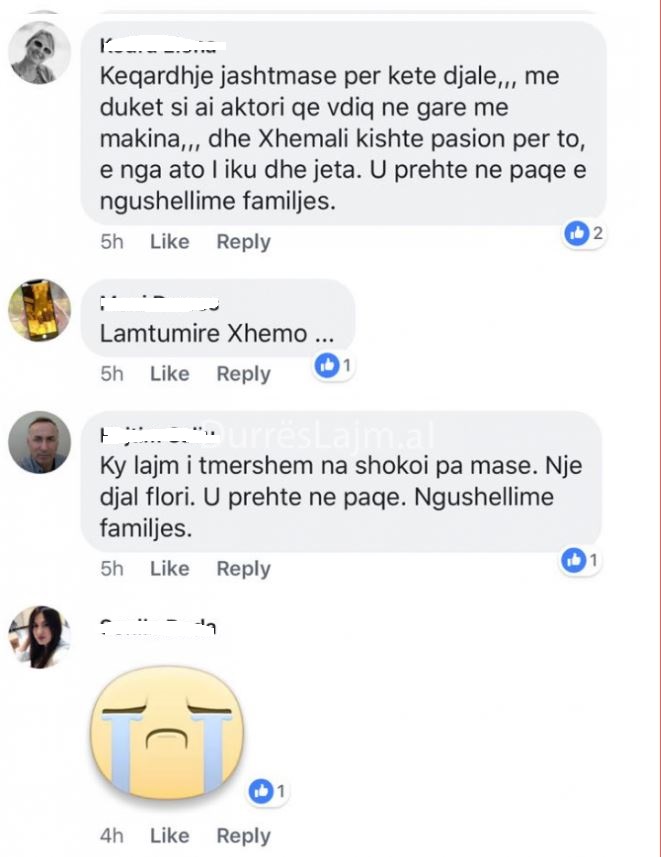Viewport: 661px width, 857px height.
Task: View reactions on the crying emoji comment
Action: pos(267,792)
